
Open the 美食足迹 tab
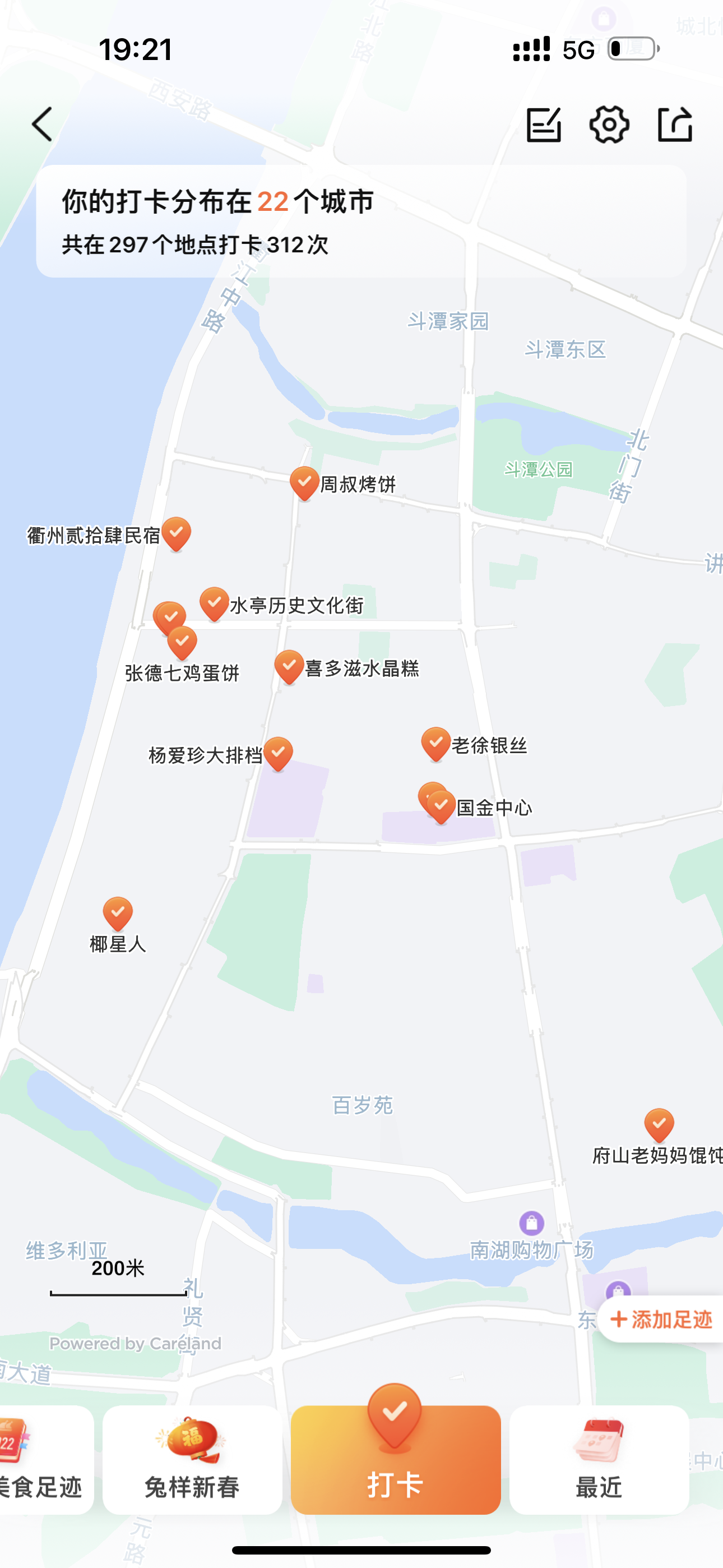pyautogui.click(x=43, y=1459)
